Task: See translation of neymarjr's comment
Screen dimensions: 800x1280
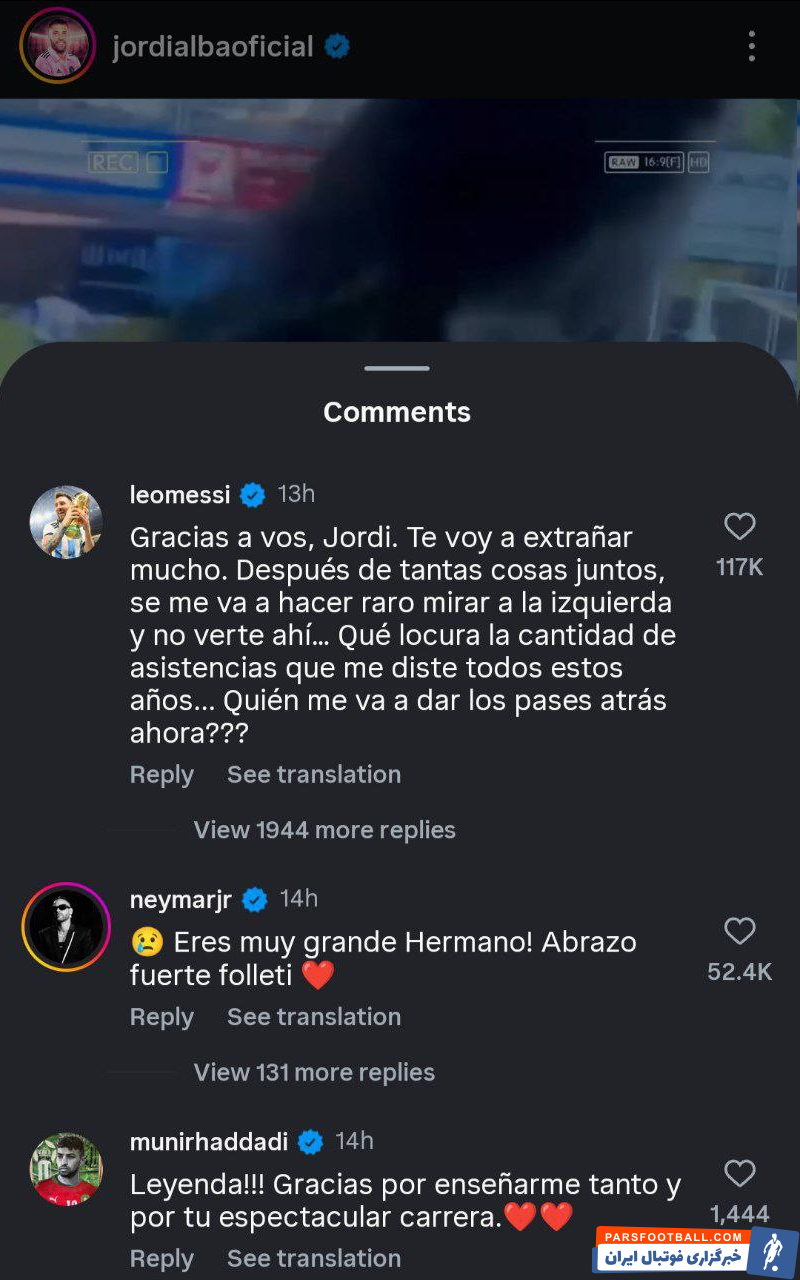Action: click(x=313, y=1017)
